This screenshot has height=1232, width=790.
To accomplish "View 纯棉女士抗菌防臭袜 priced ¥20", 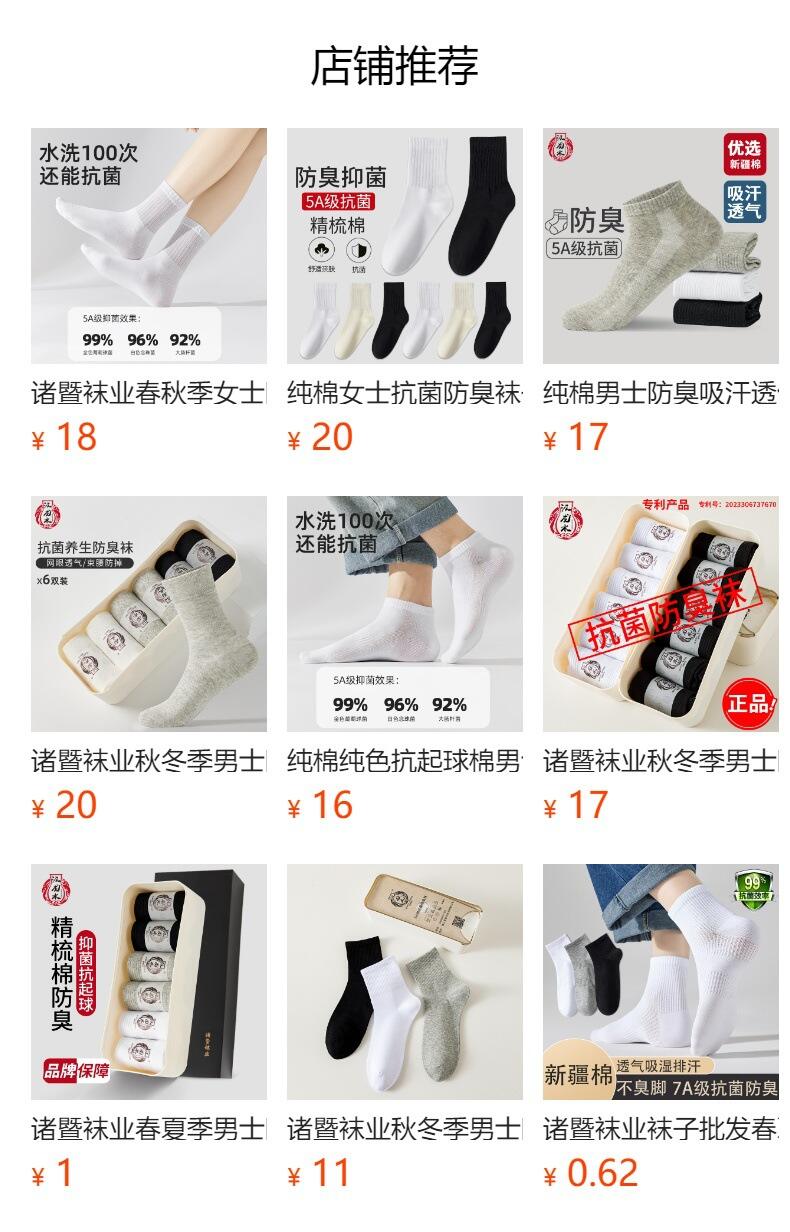I will tap(404, 246).
